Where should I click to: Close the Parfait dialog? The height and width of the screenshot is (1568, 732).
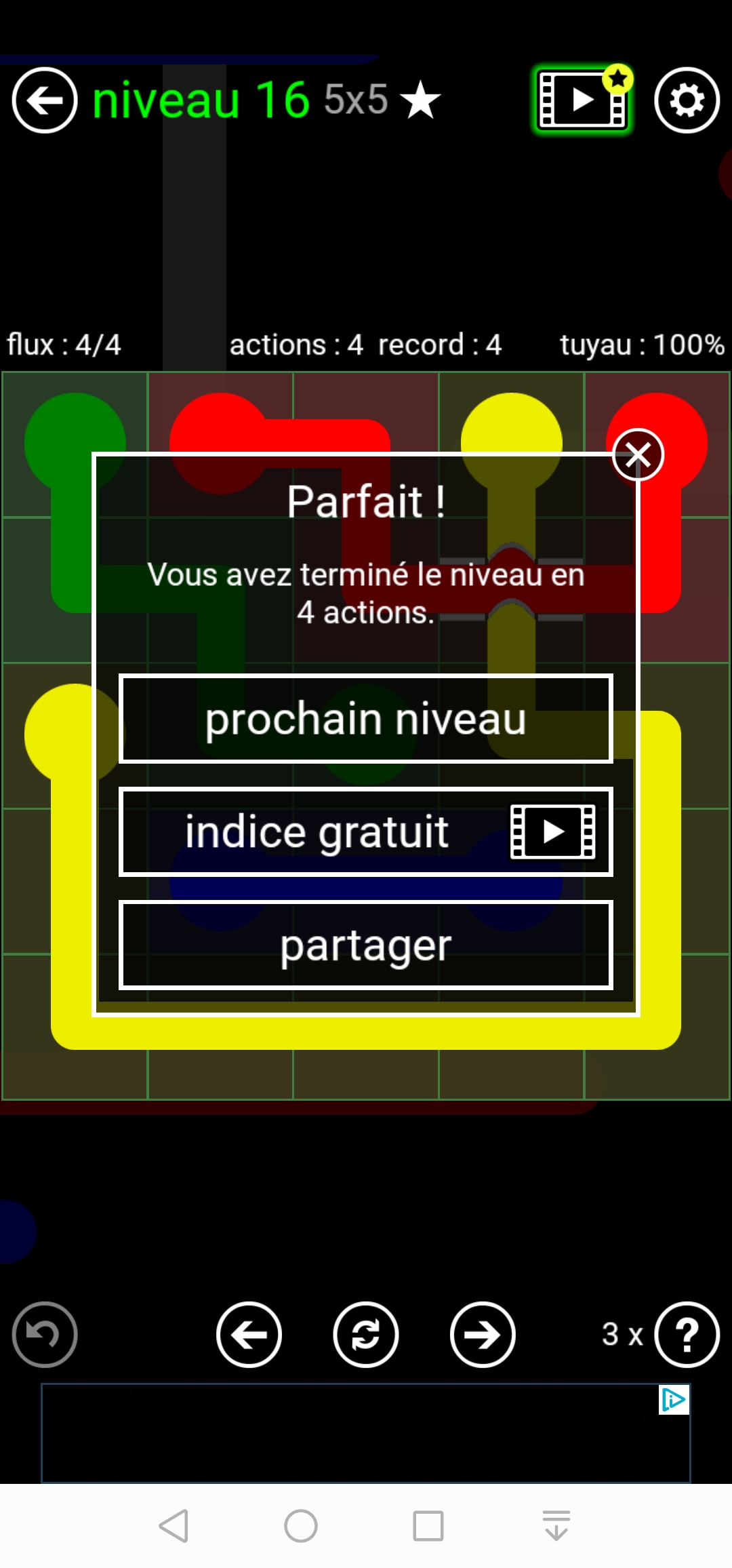point(637,455)
